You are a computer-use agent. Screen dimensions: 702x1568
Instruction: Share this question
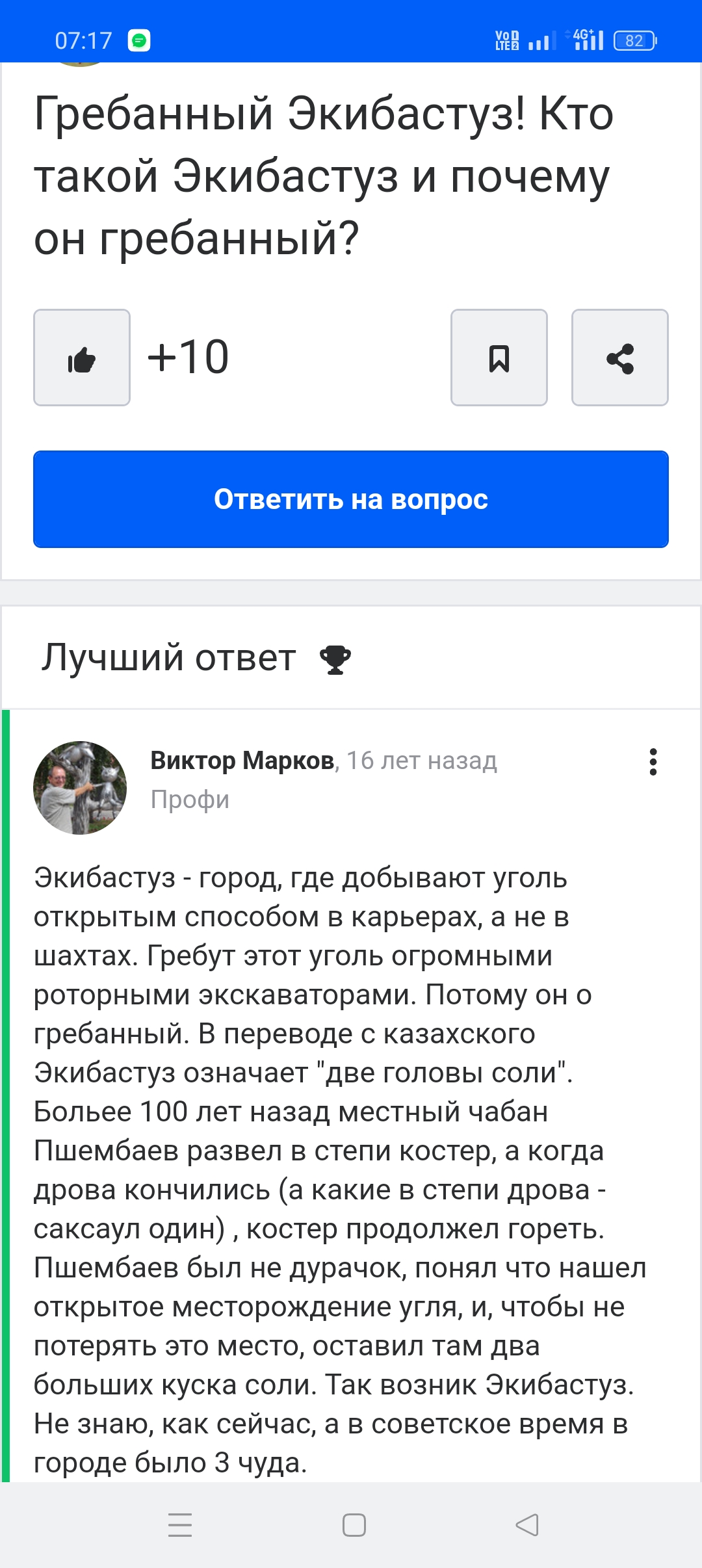(x=619, y=358)
